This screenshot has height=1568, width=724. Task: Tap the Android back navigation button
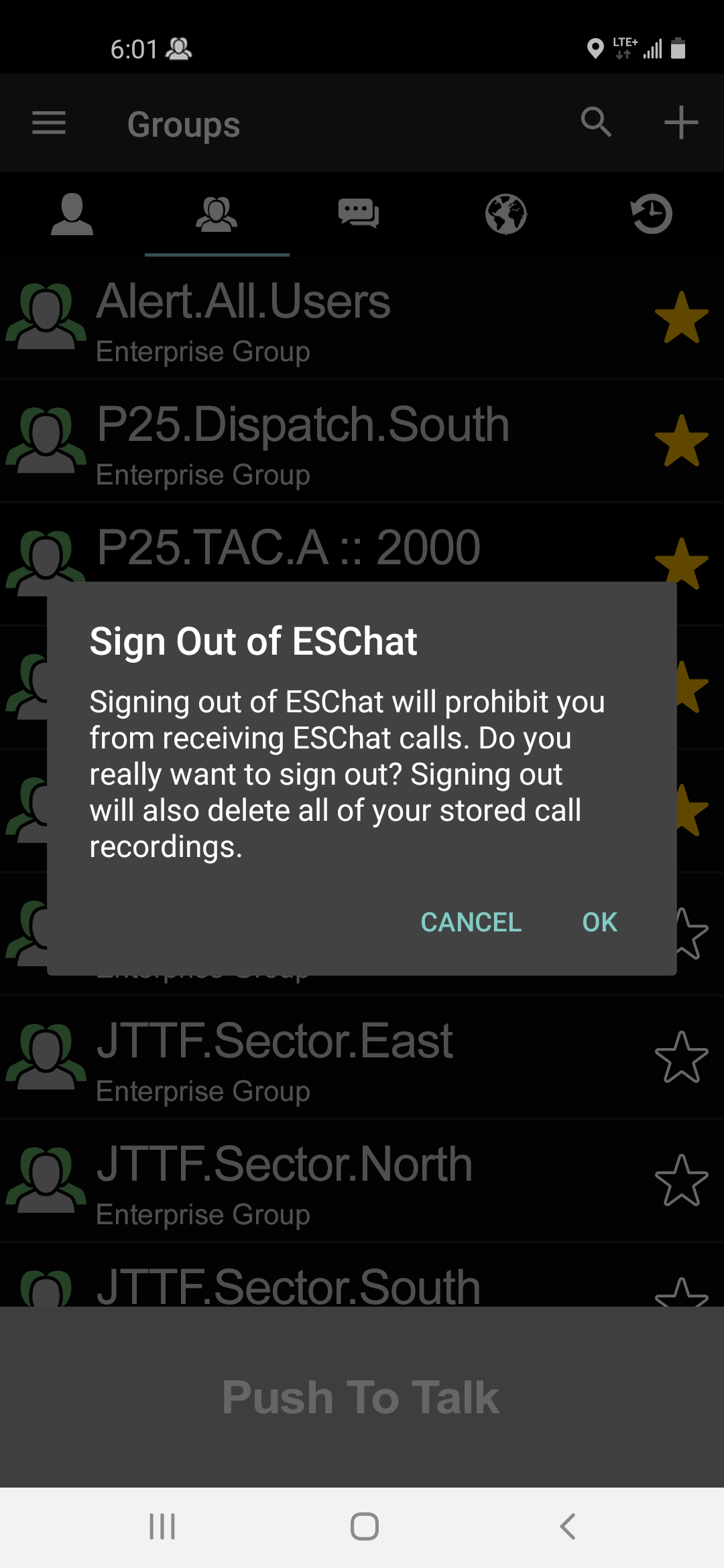pyautogui.click(x=566, y=1528)
